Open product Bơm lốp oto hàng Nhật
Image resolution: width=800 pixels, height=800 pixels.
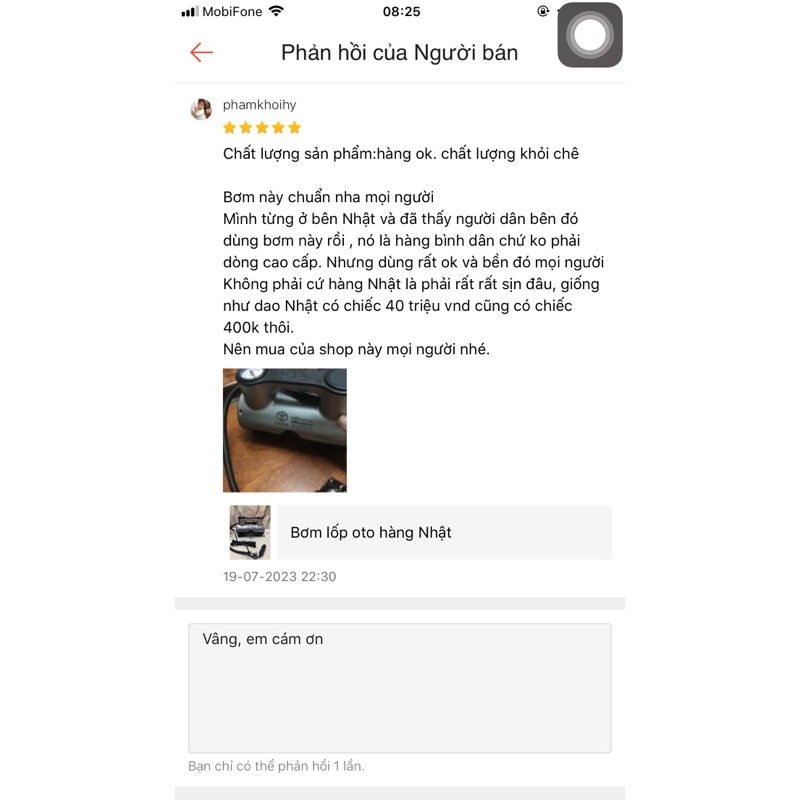[x=420, y=533]
